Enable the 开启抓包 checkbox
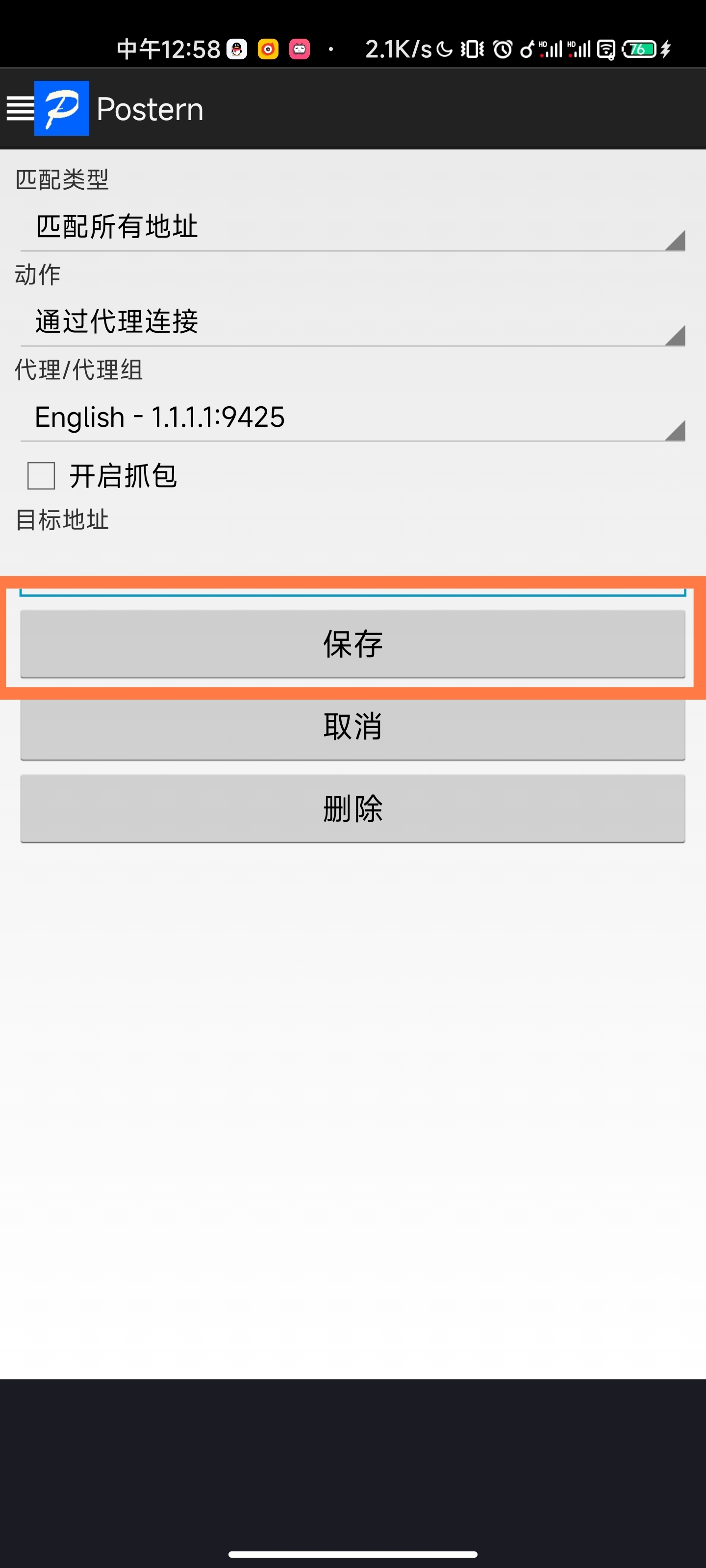 [x=41, y=475]
